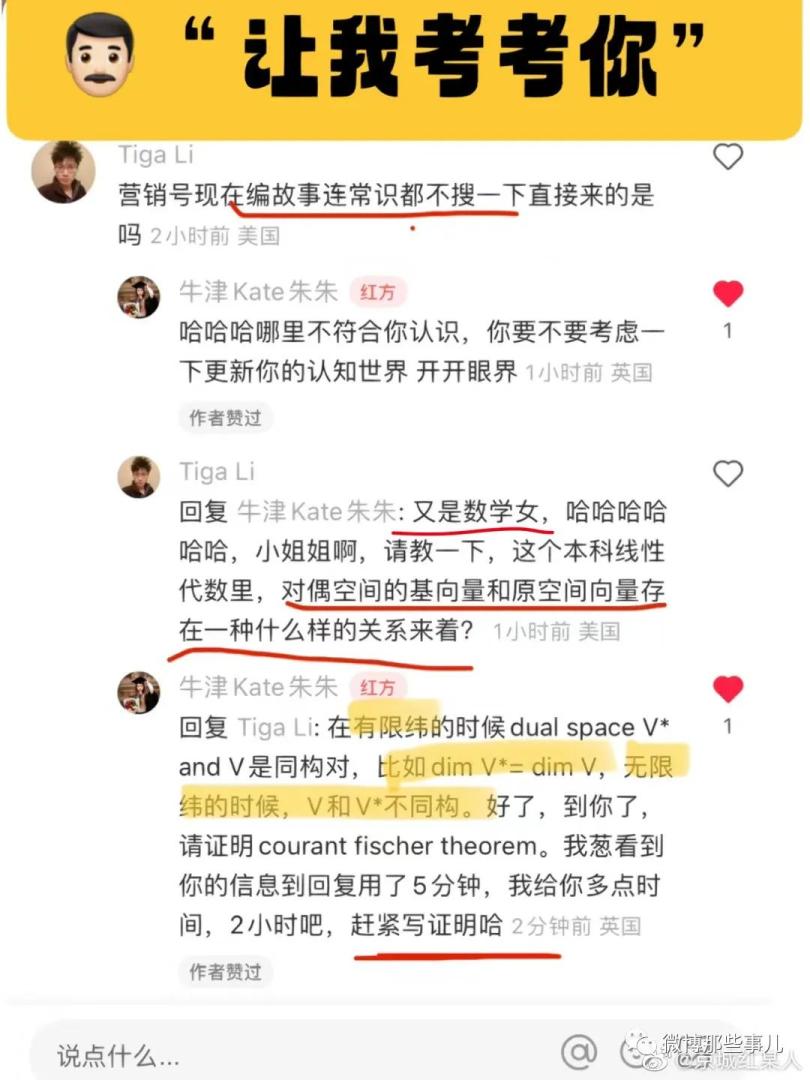Open Tiga Li's profile from the top comment avatar
The width and height of the screenshot is (810, 1080).
(64, 171)
